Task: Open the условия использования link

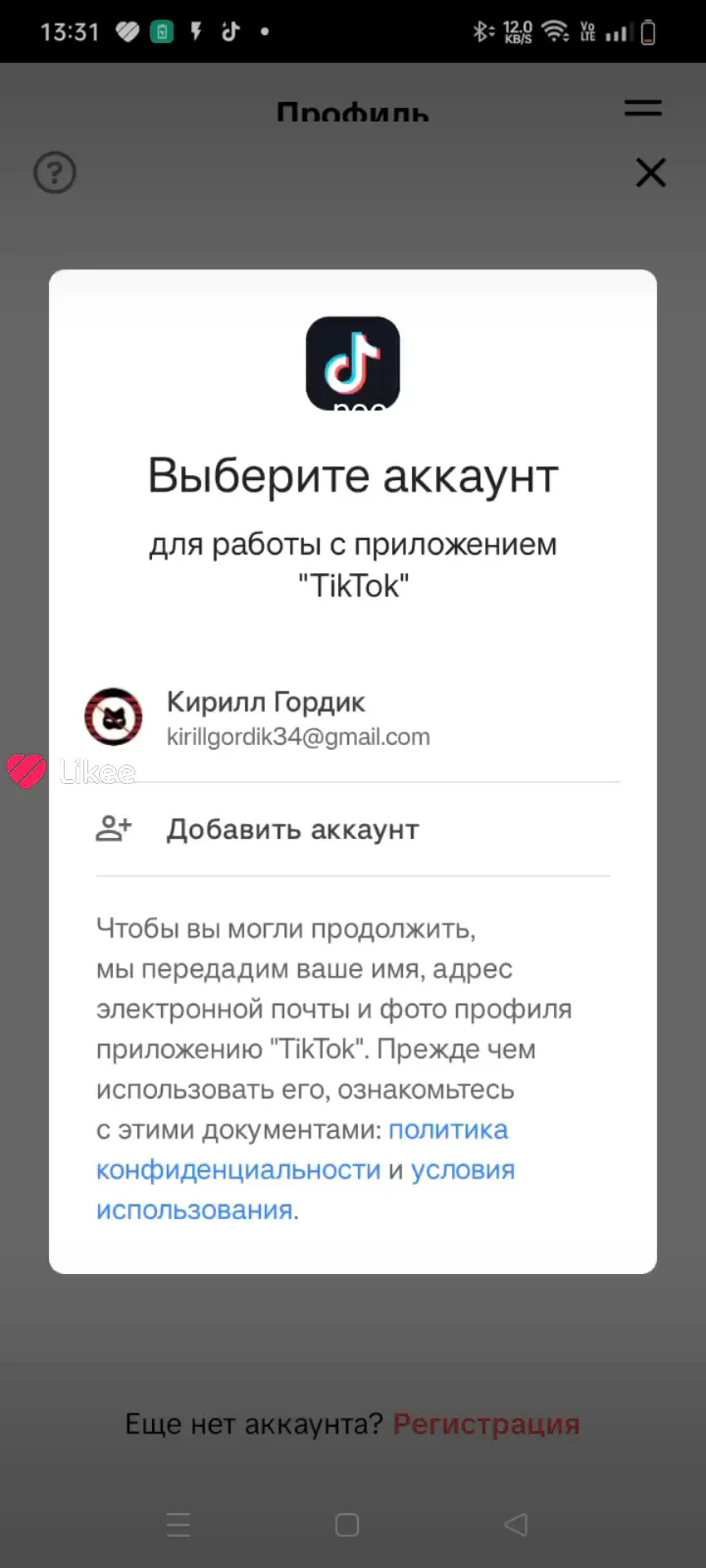Action: (x=305, y=1190)
